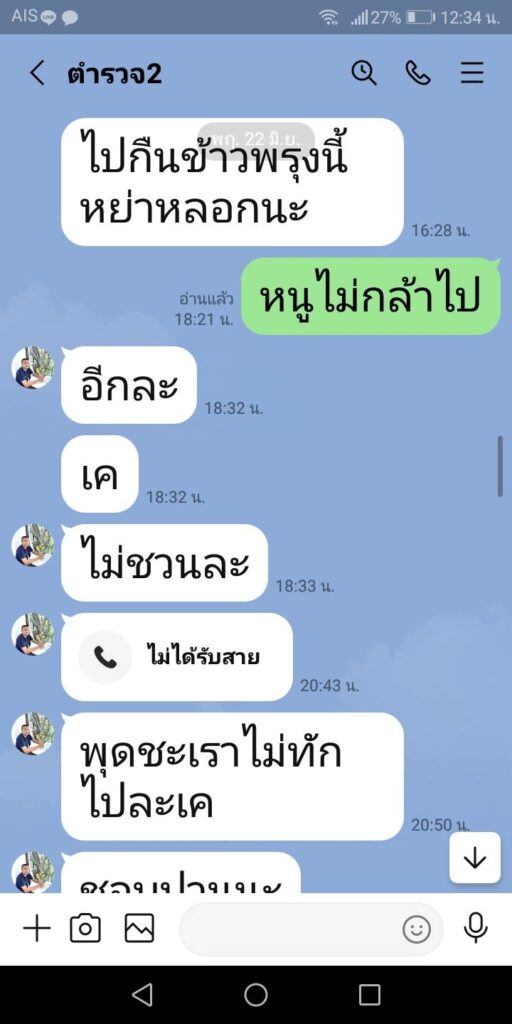The height and width of the screenshot is (1024, 512).
Task: Open sender's profile picture beside อีกละ
Action: 33,368
